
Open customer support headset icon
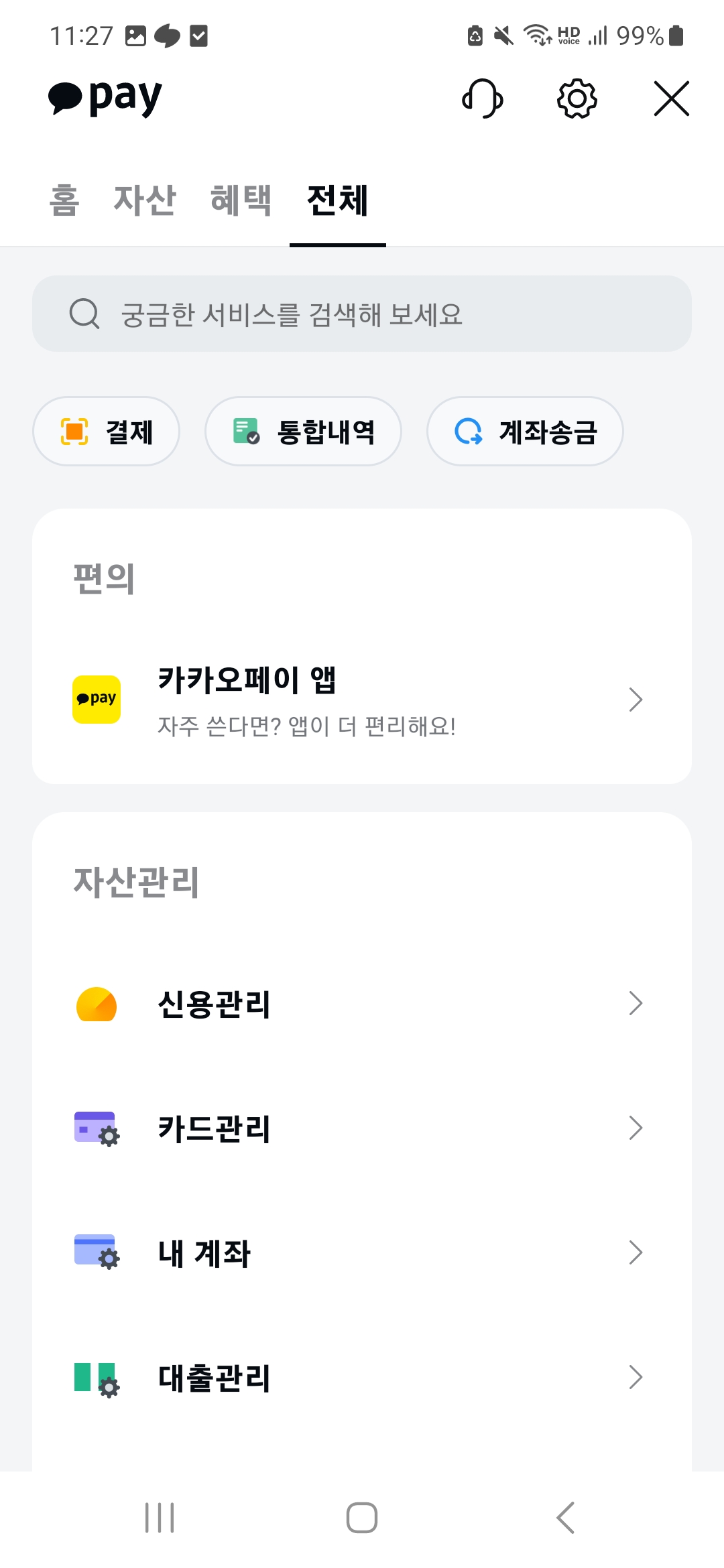click(483, 99)
